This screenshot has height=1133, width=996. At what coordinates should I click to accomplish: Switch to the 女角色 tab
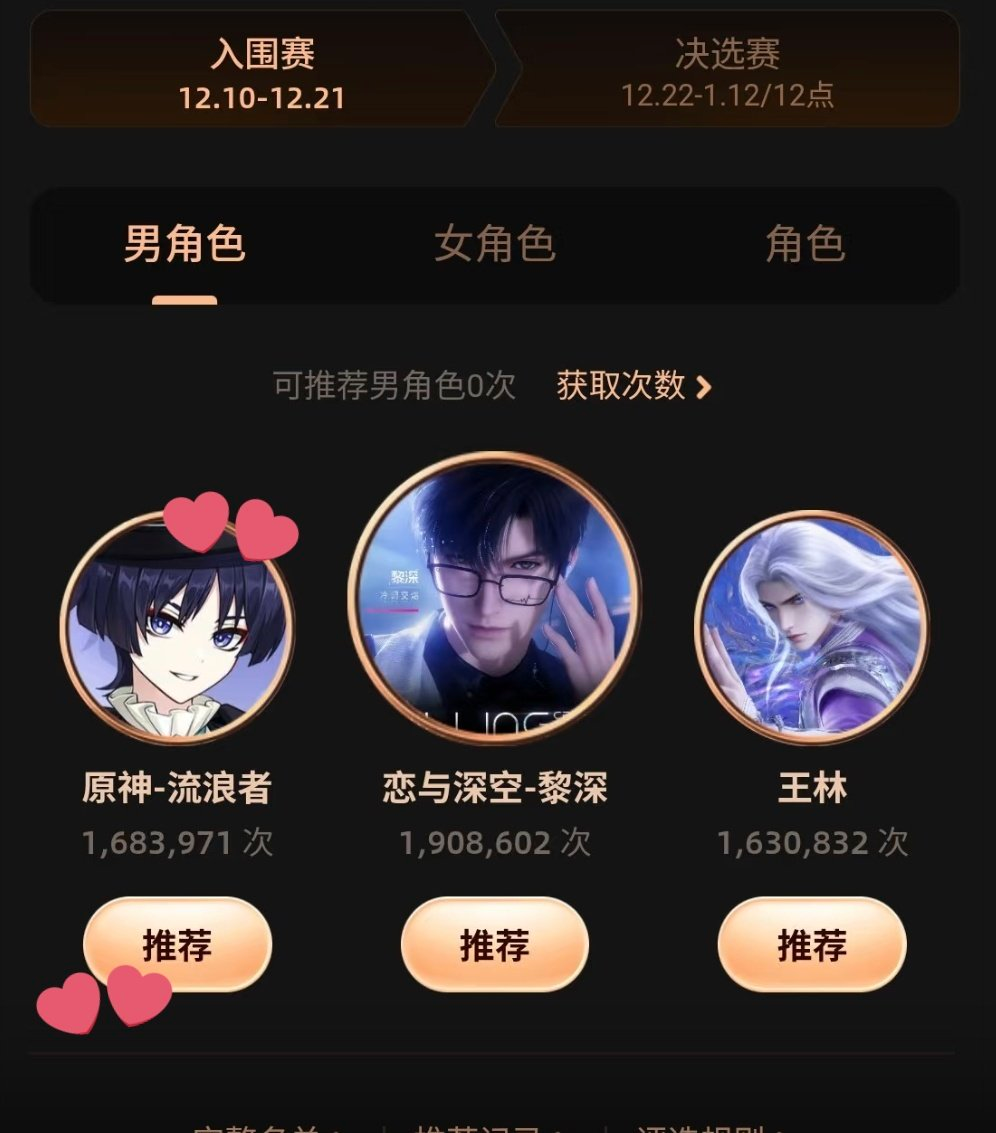494,244
